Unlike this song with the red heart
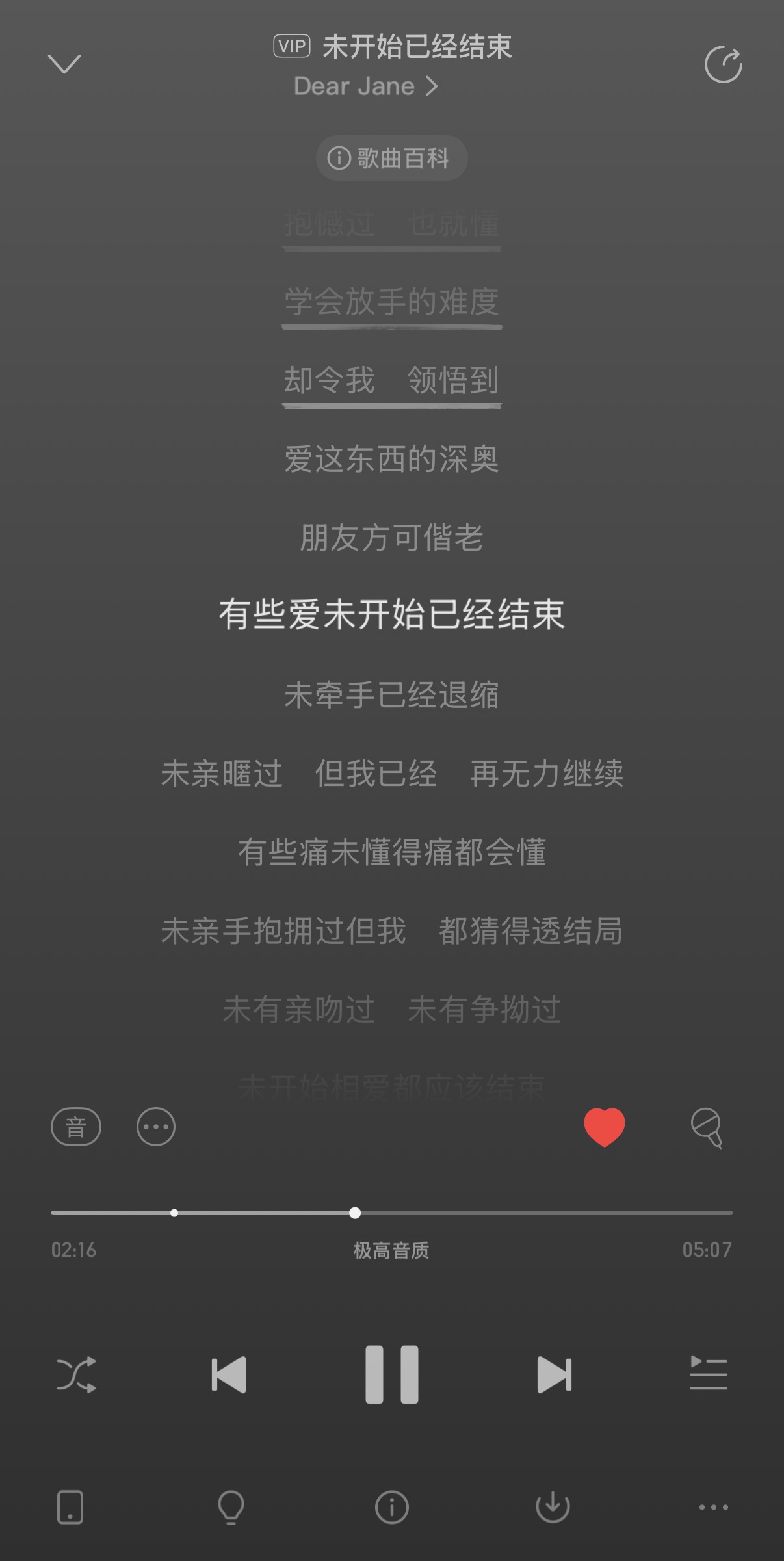This screenshot has height=1561, width=784. (x=604, y=1127)
